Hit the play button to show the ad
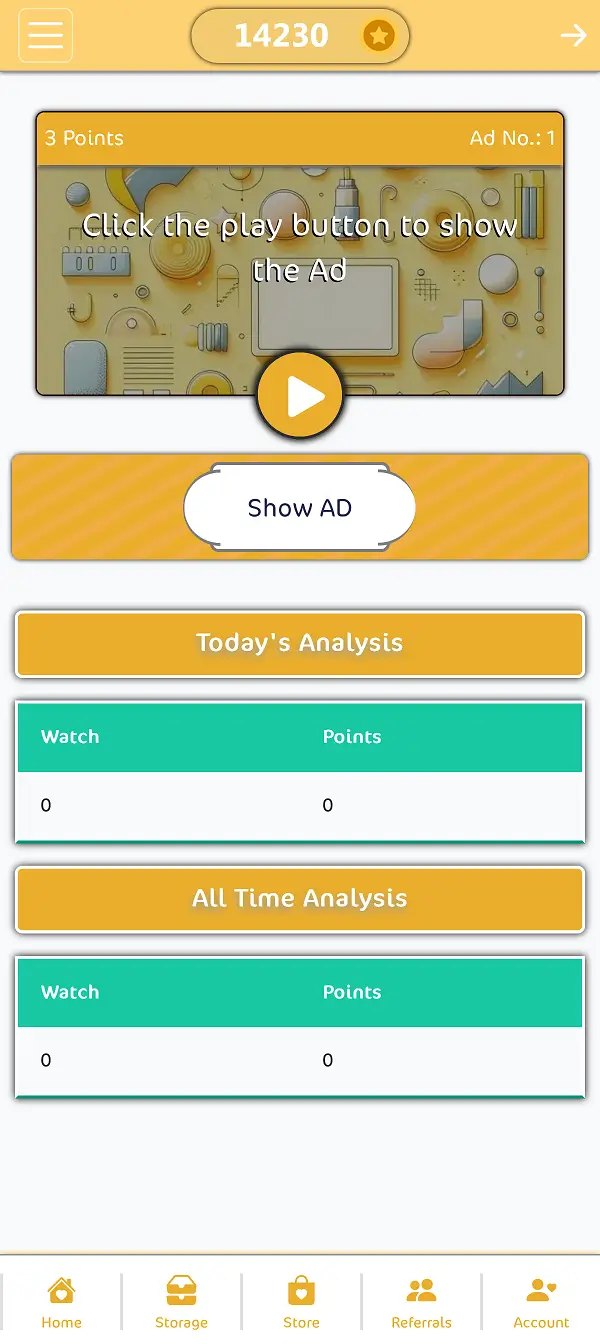The width and height of the screenshot is (600, 1344). 300,397
